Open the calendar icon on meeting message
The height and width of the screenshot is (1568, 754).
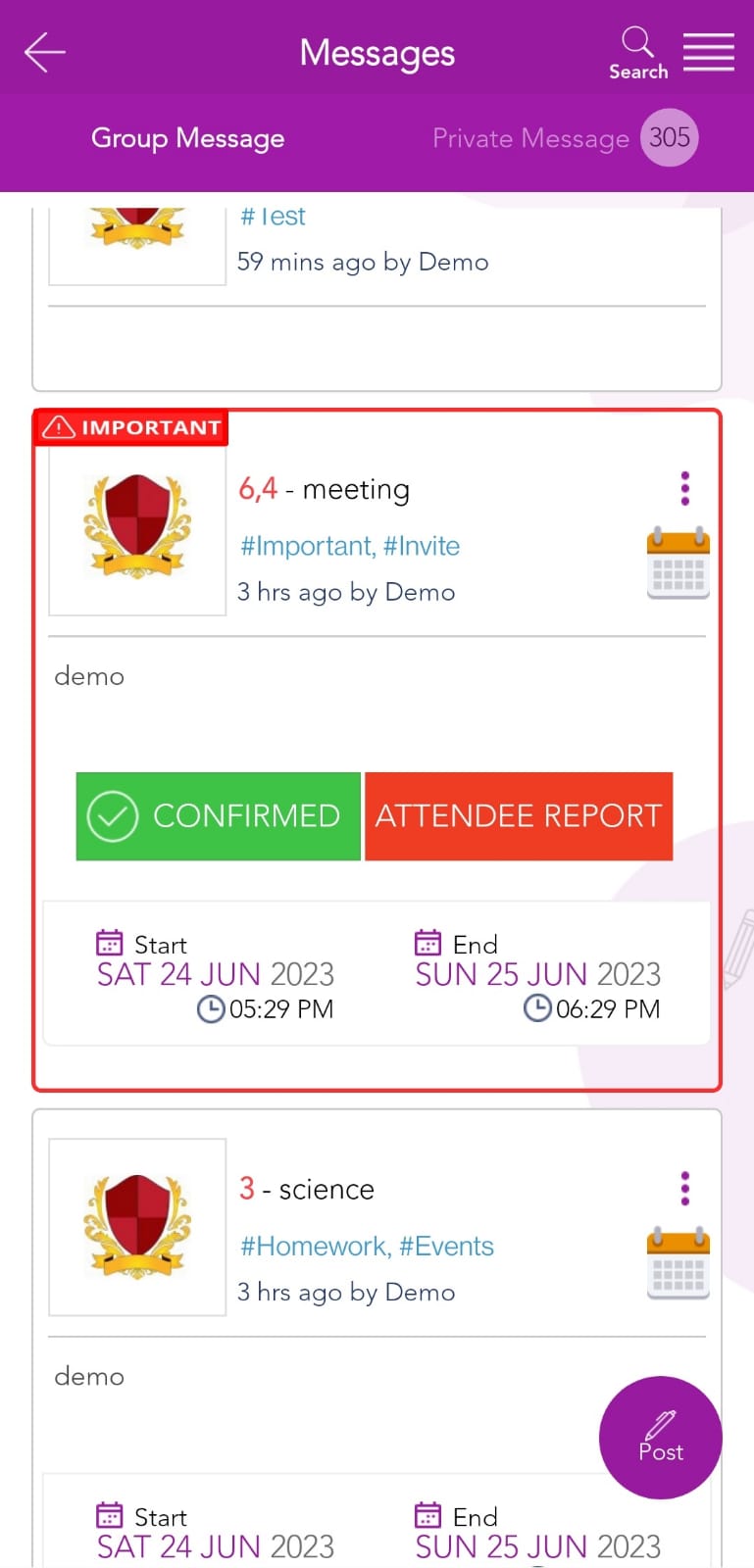[678, 563]
